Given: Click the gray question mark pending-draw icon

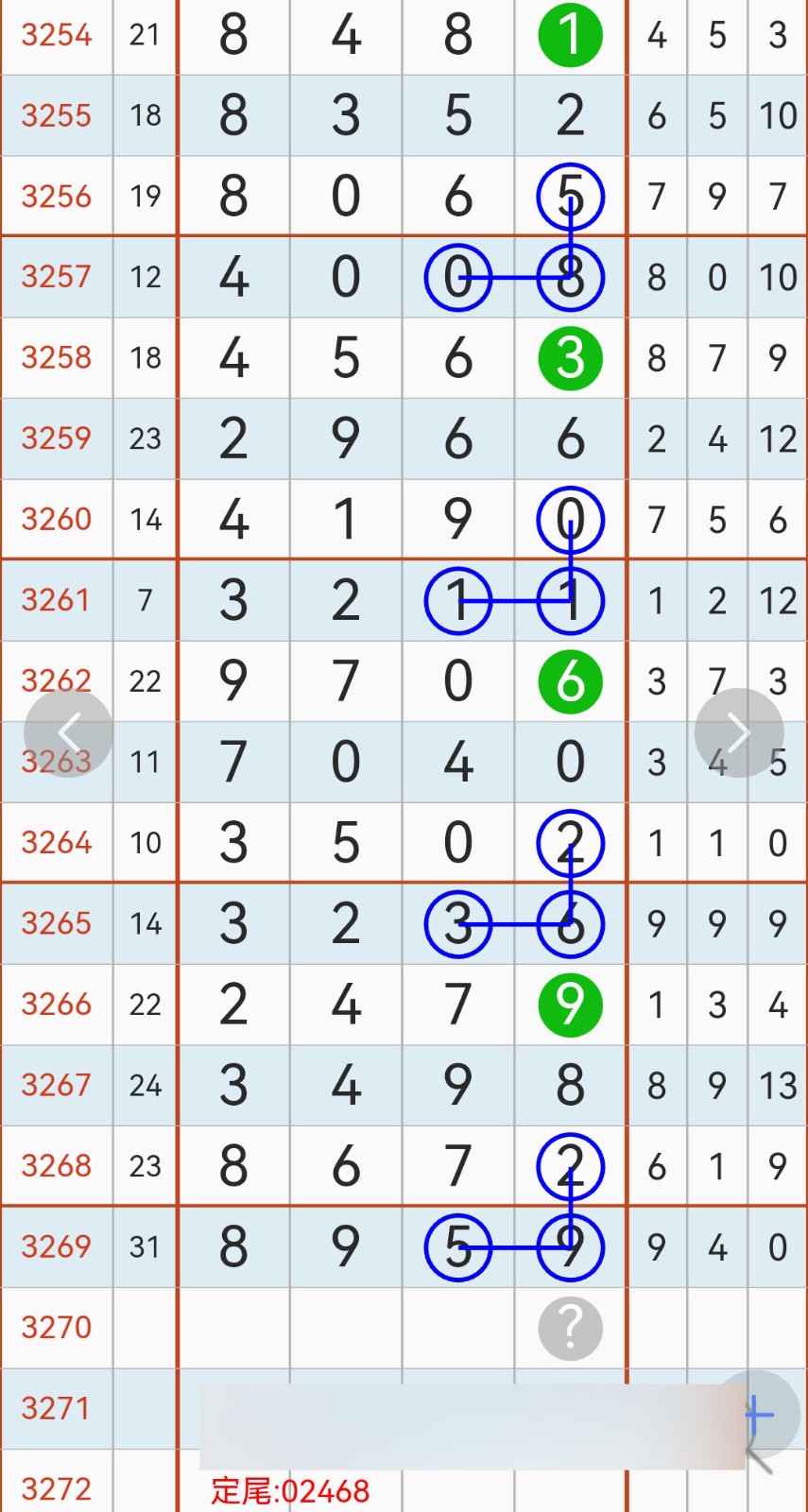Looking at the screenshot, I should click(x=570, y=1328).
